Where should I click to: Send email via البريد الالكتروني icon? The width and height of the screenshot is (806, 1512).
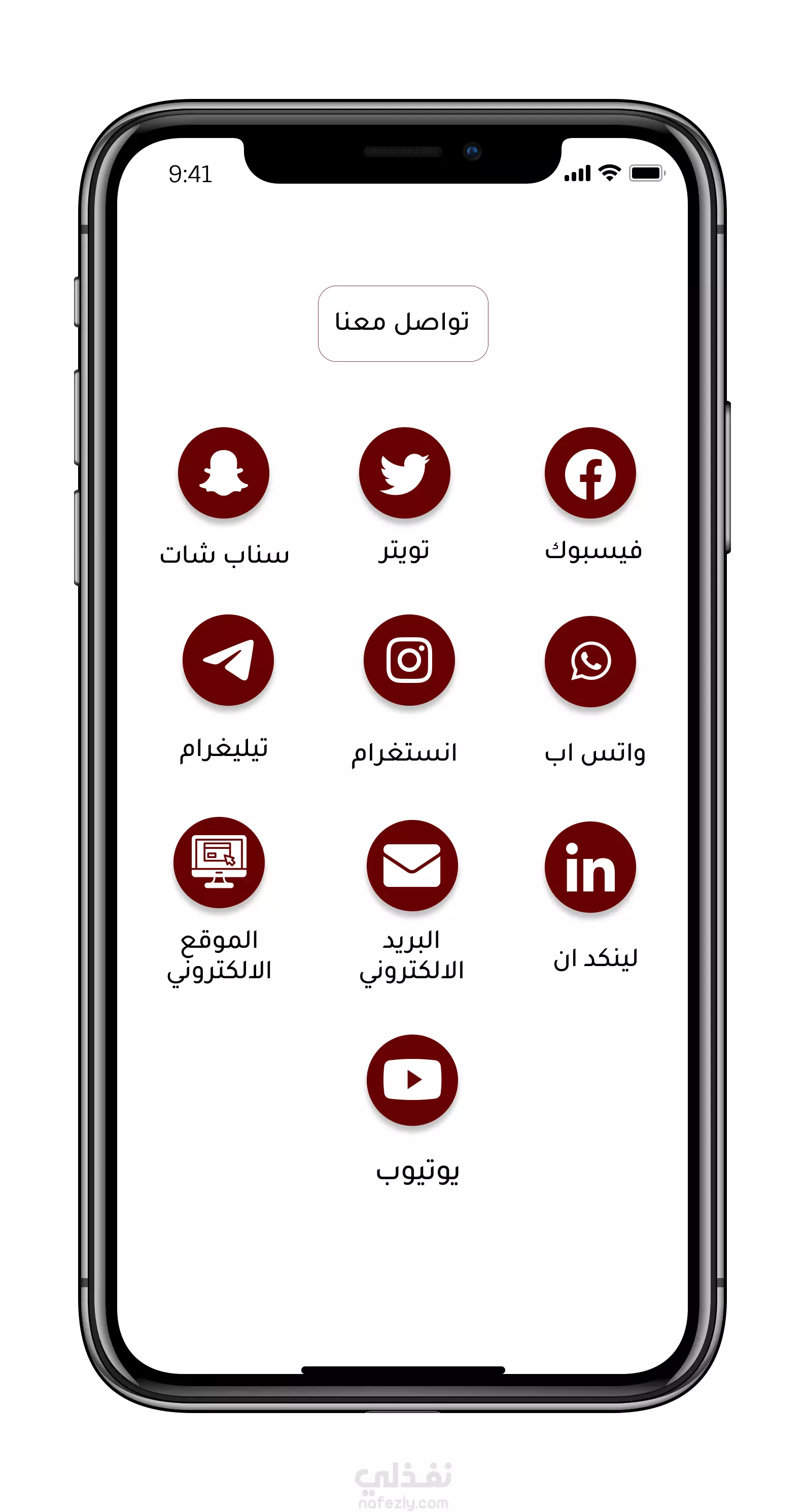[412, 865]
